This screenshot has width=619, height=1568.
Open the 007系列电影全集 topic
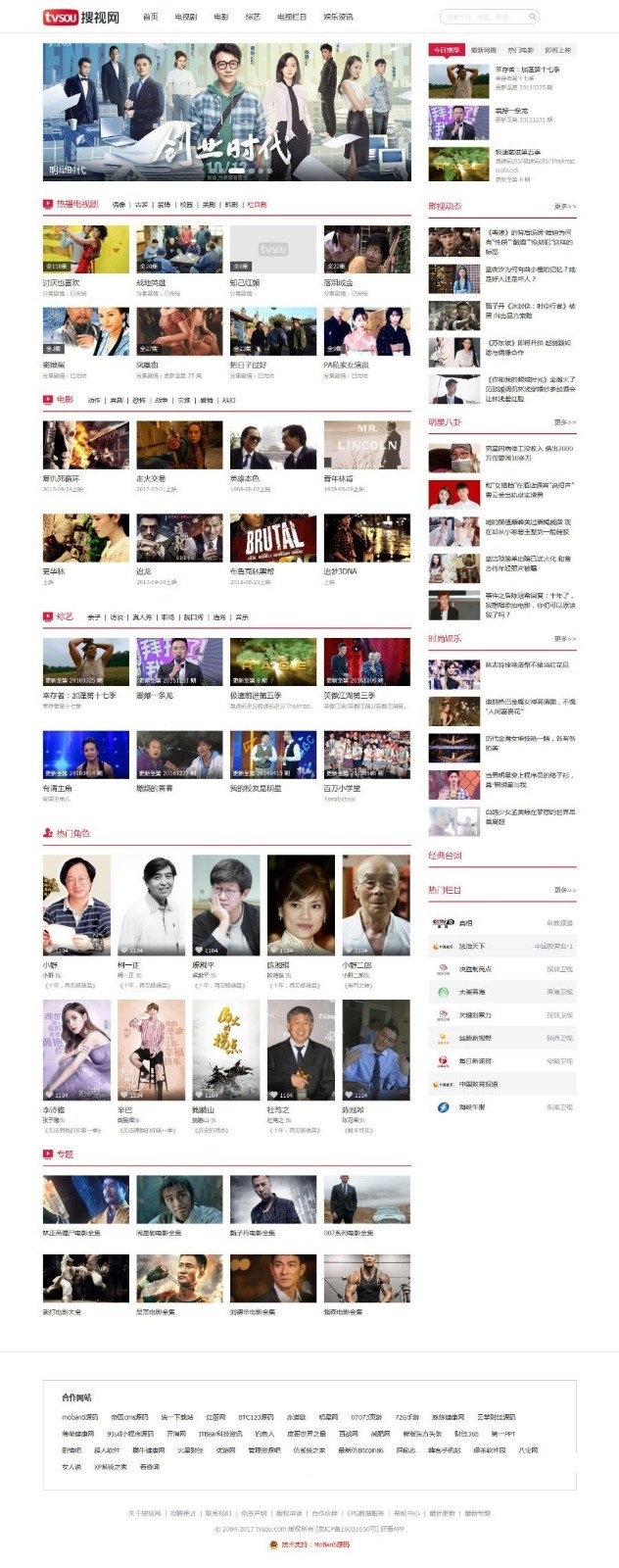coord(366,1200)
